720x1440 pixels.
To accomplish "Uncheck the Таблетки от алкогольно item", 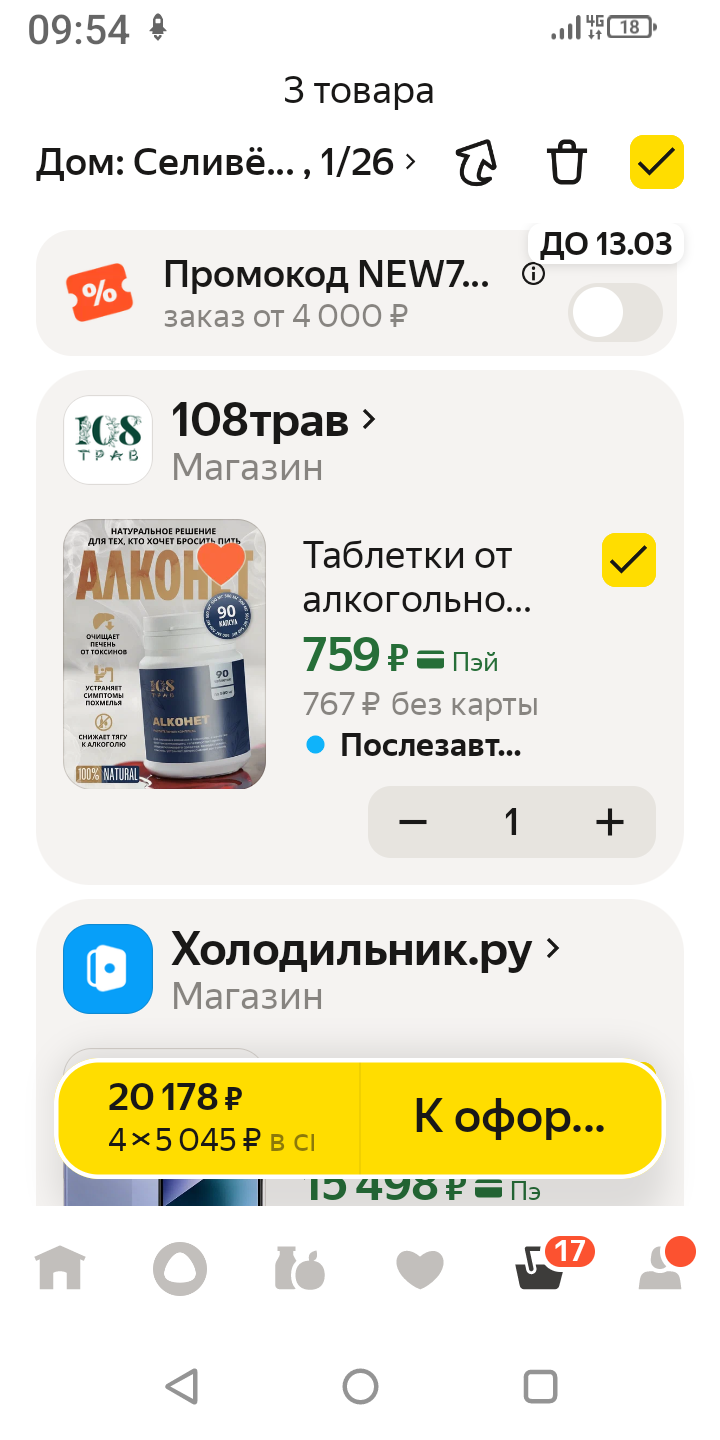I will (x=628, y=561).
